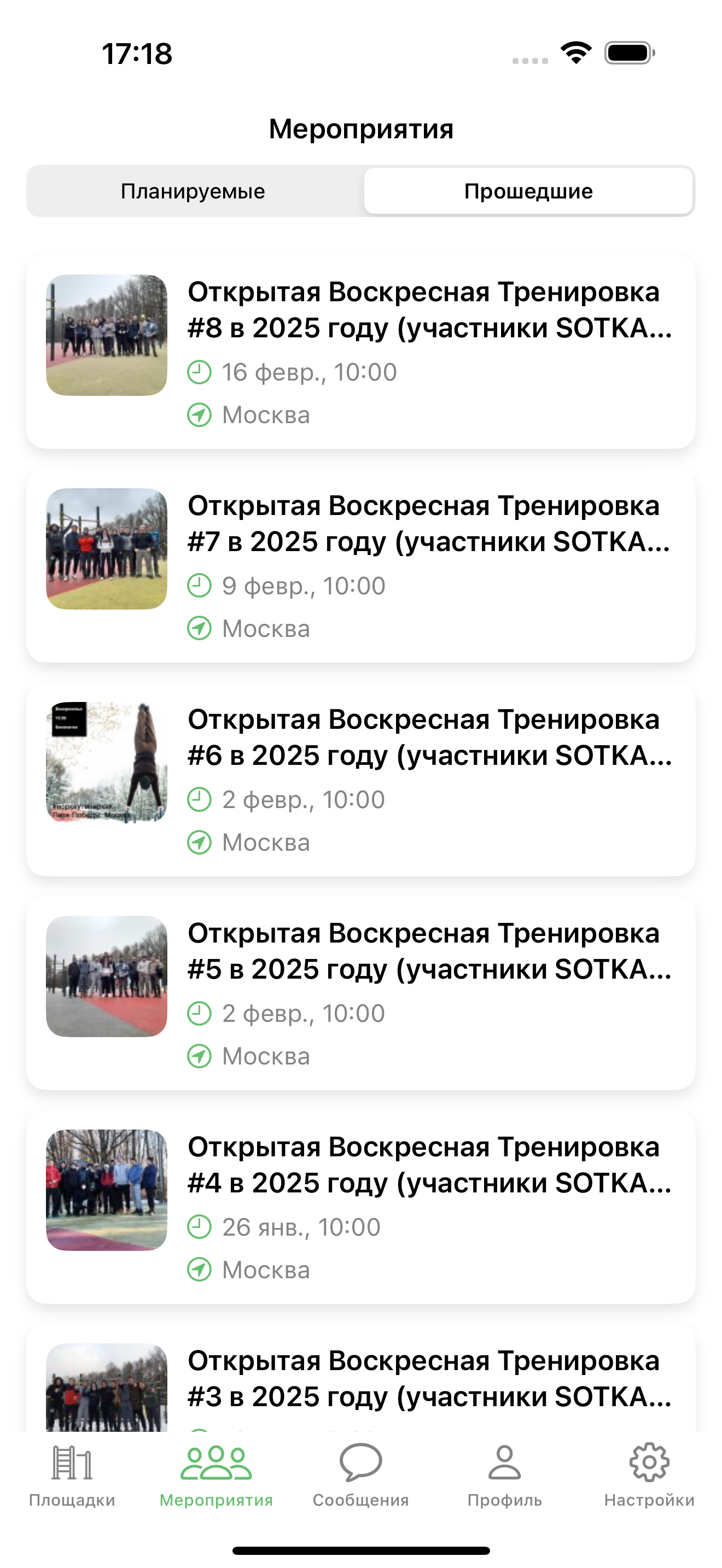Open Воскресная Тренировка #7 event card
This screenshot has width=722, height=1568.
361,566
